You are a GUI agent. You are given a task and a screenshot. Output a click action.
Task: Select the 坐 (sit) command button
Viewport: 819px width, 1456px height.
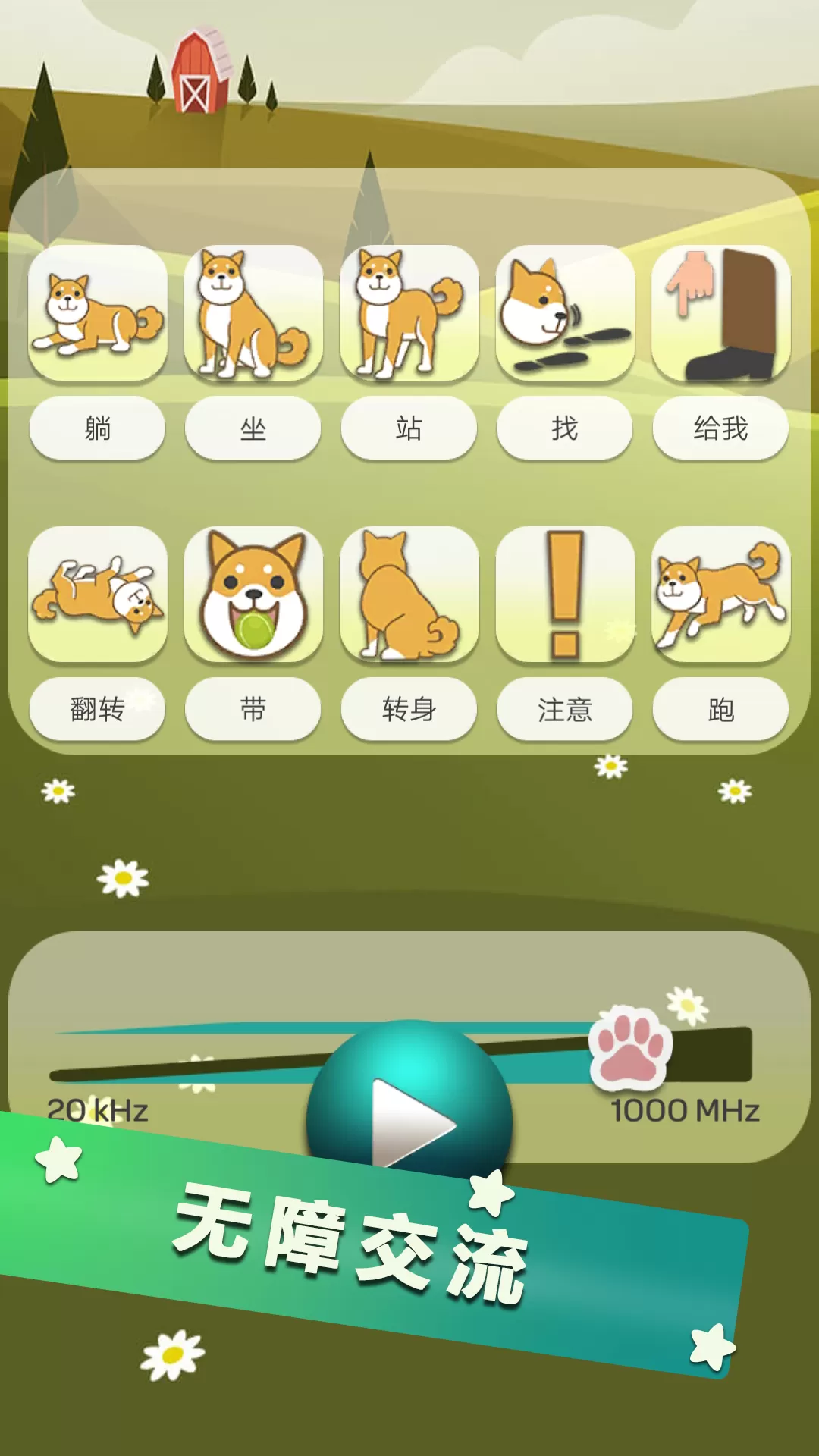[253, 428]
